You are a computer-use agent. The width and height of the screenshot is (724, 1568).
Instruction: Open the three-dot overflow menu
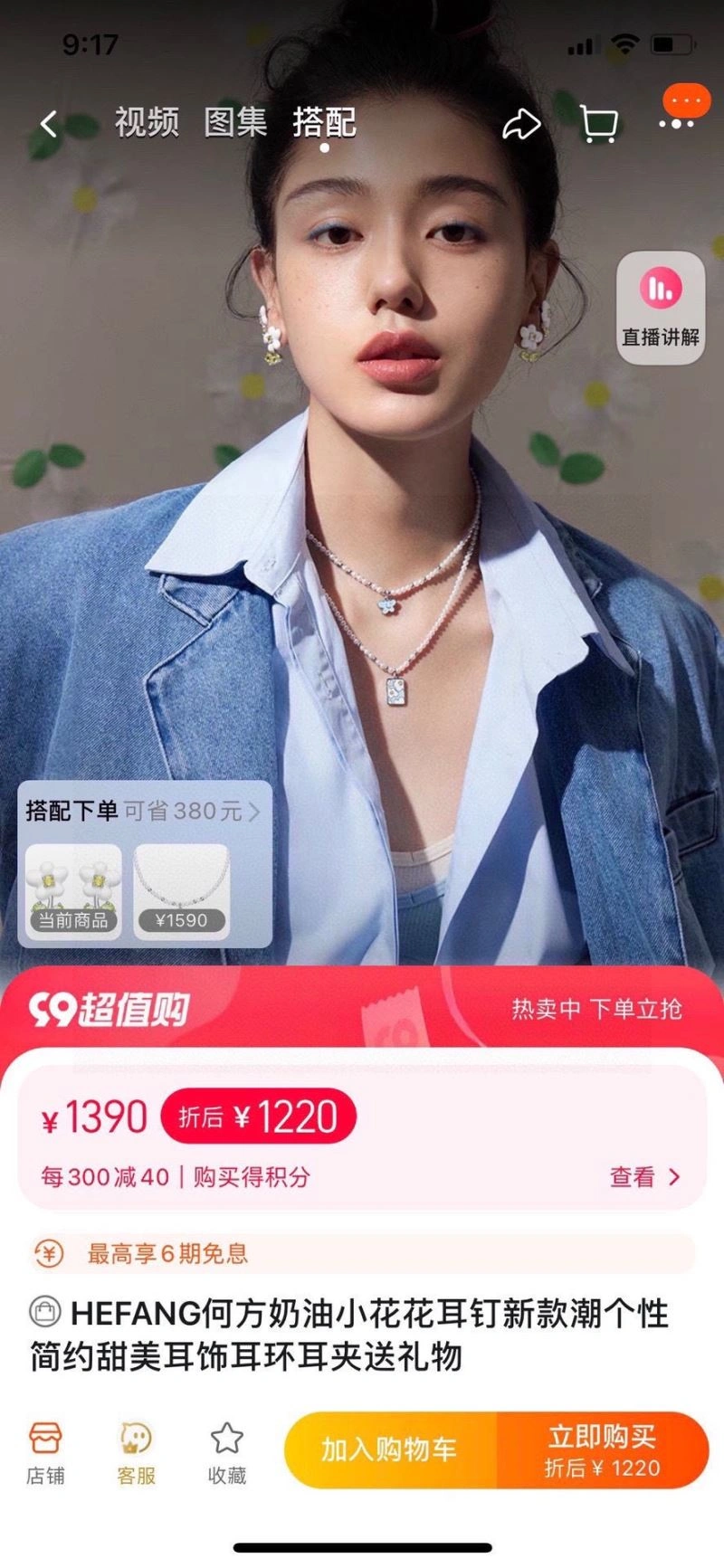(x=676, y=122)
